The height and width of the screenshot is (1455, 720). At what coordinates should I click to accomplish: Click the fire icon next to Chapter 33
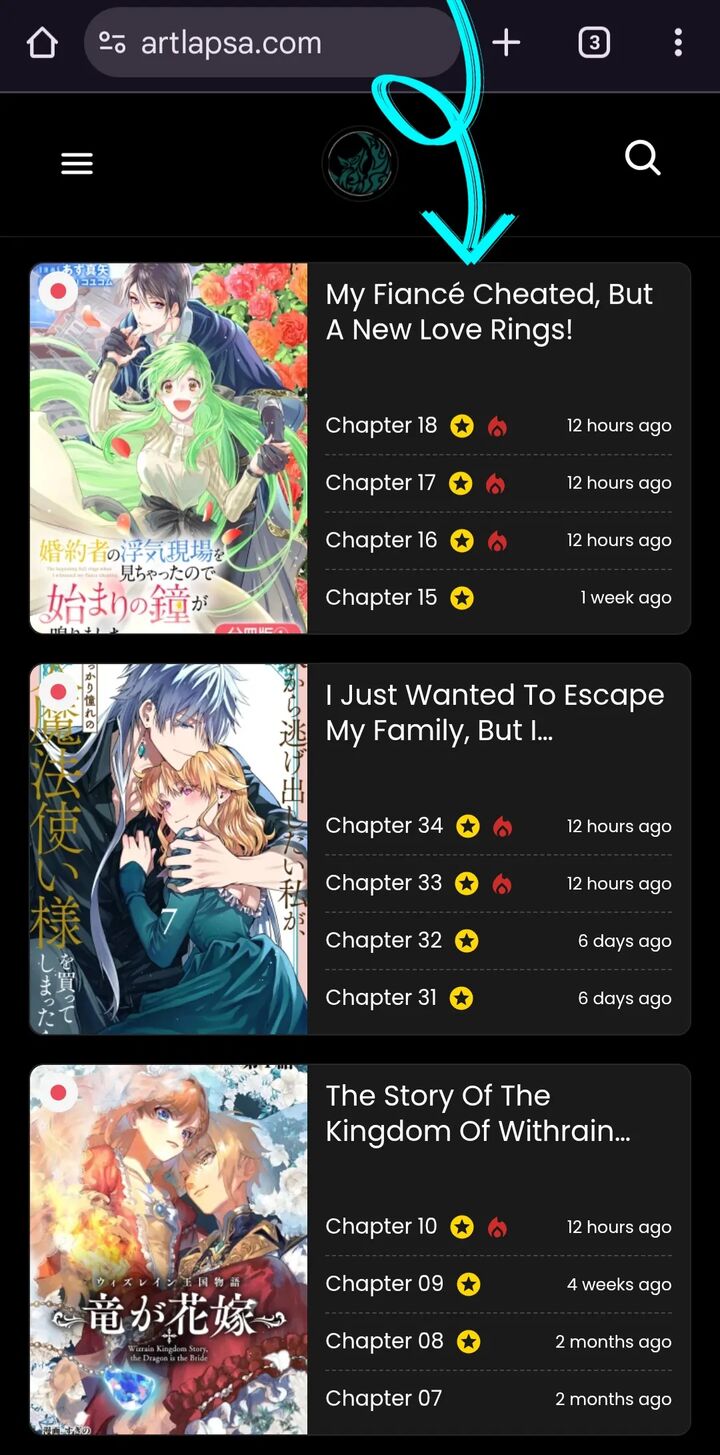[503, 883]
